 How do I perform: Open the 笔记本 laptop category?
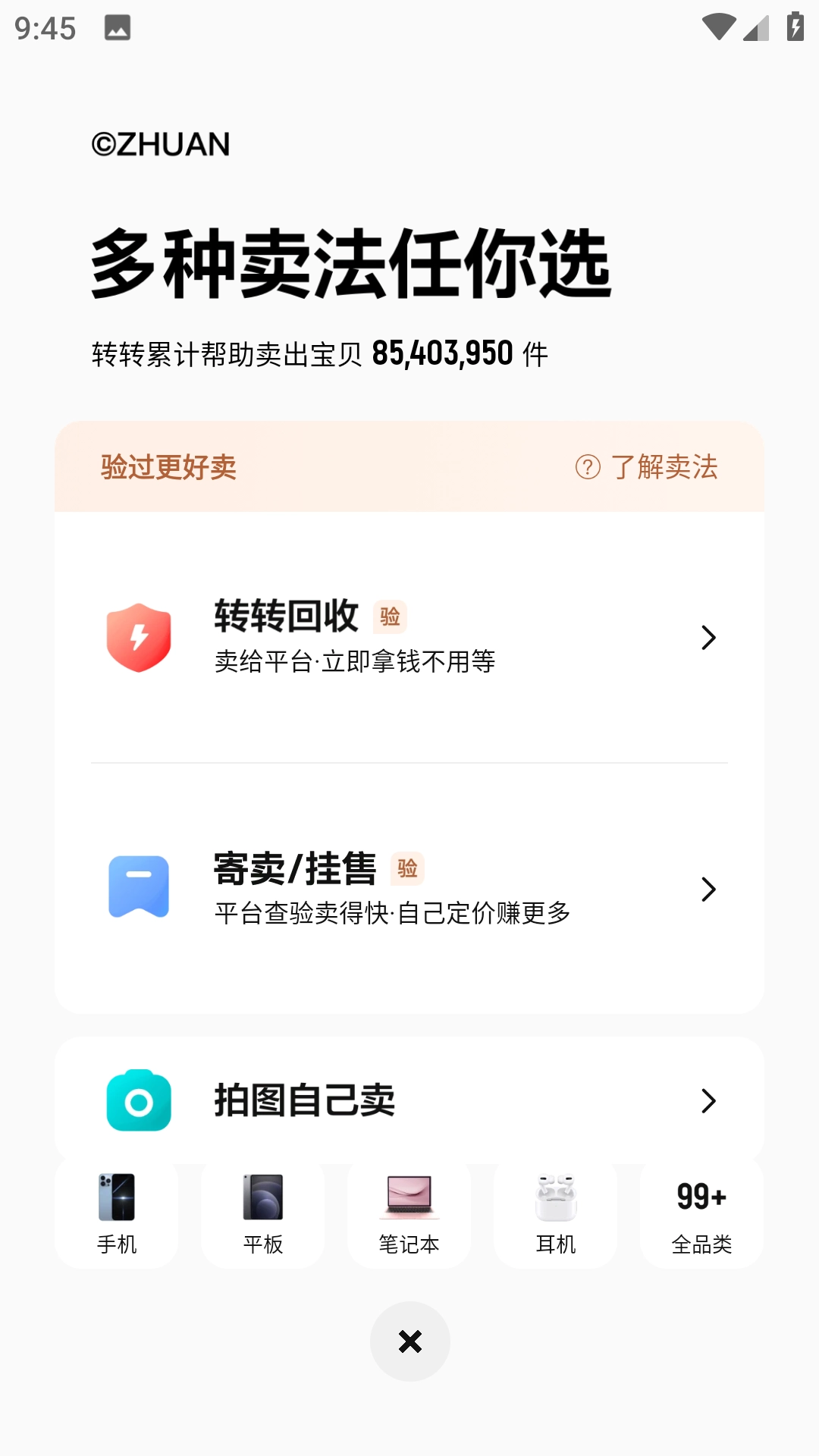(x=409, y=1213)
